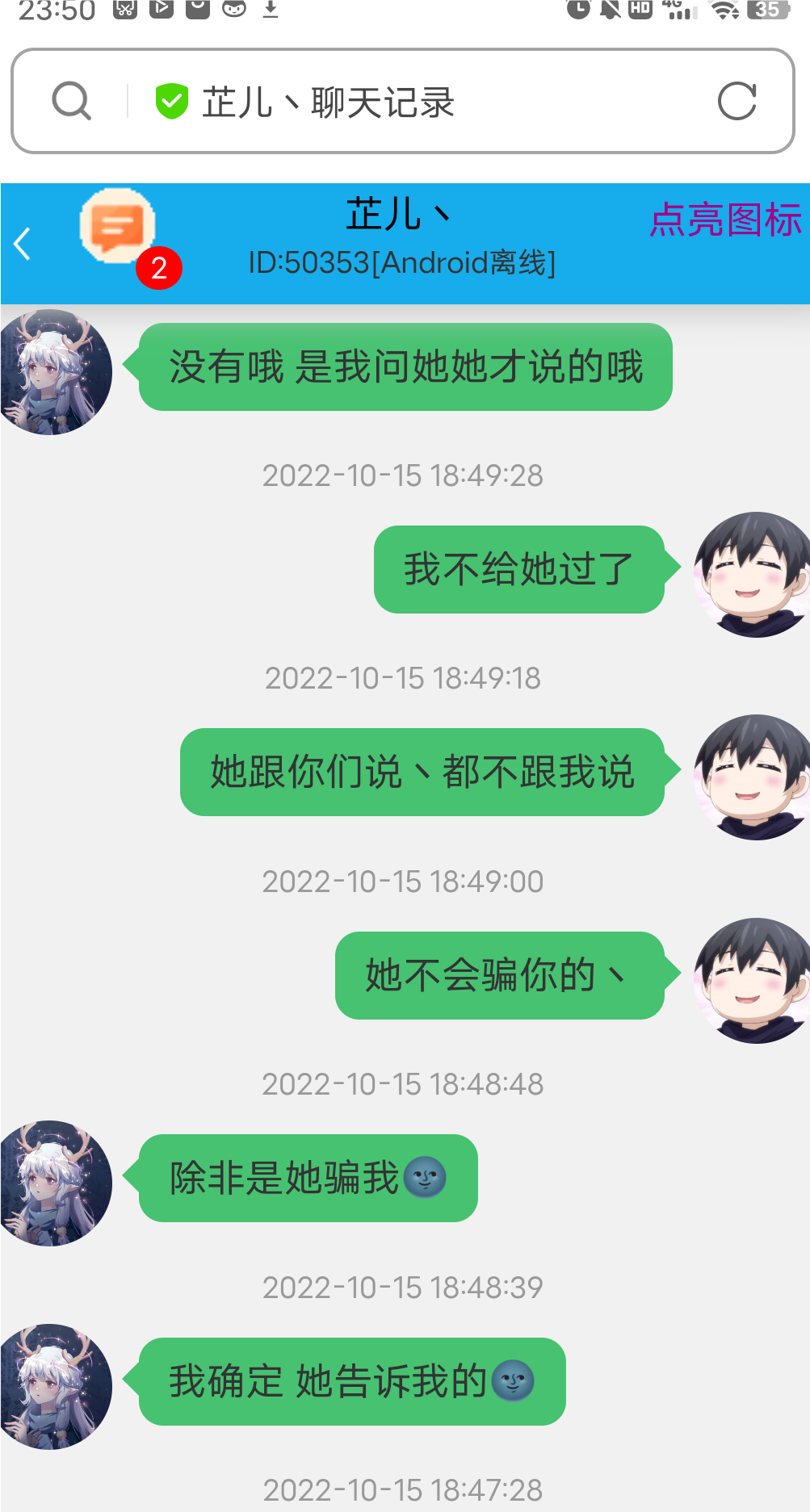Tap the search icon in the address bar
The height and width of the screenshot is (1512, 810).
(x=72, y=102)
